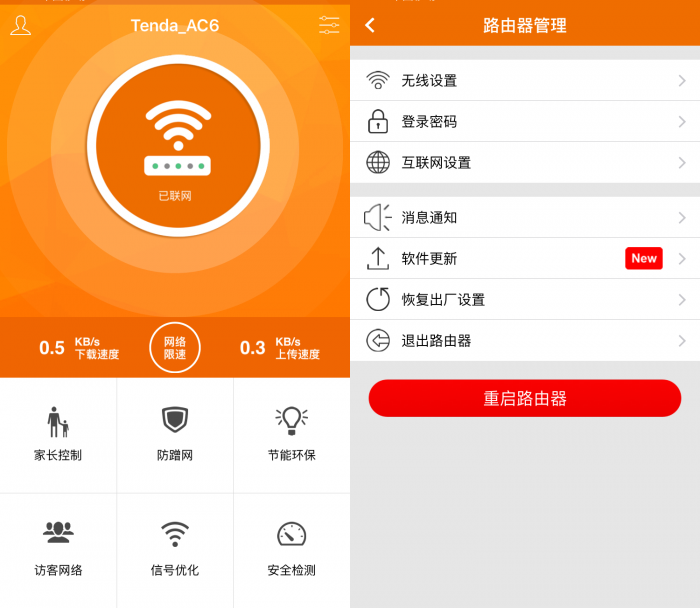Go back from 路由器管理 page
Screen dimensions: 700x608
pos(370,25)
